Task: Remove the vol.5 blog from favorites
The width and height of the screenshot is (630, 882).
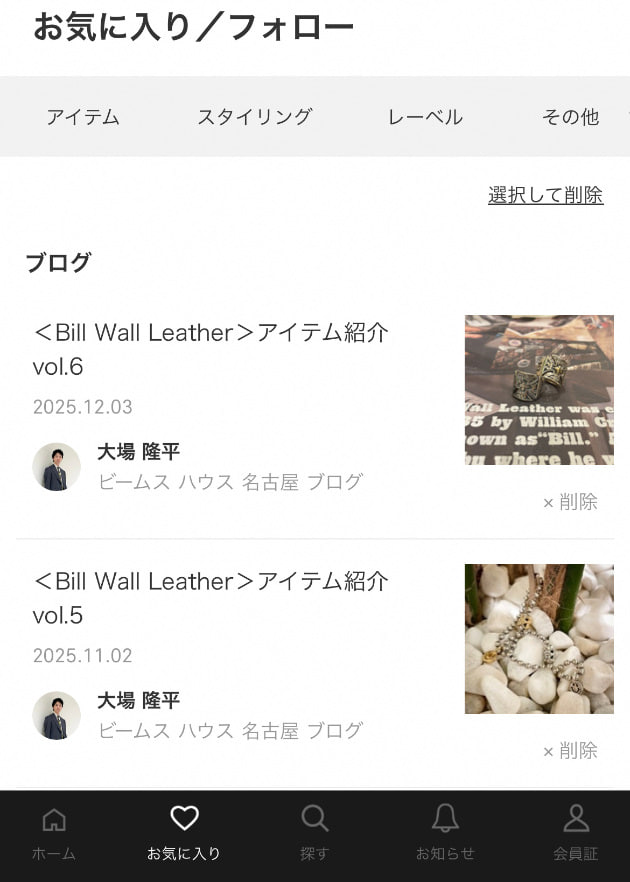Action: click(x=570, y=751)
